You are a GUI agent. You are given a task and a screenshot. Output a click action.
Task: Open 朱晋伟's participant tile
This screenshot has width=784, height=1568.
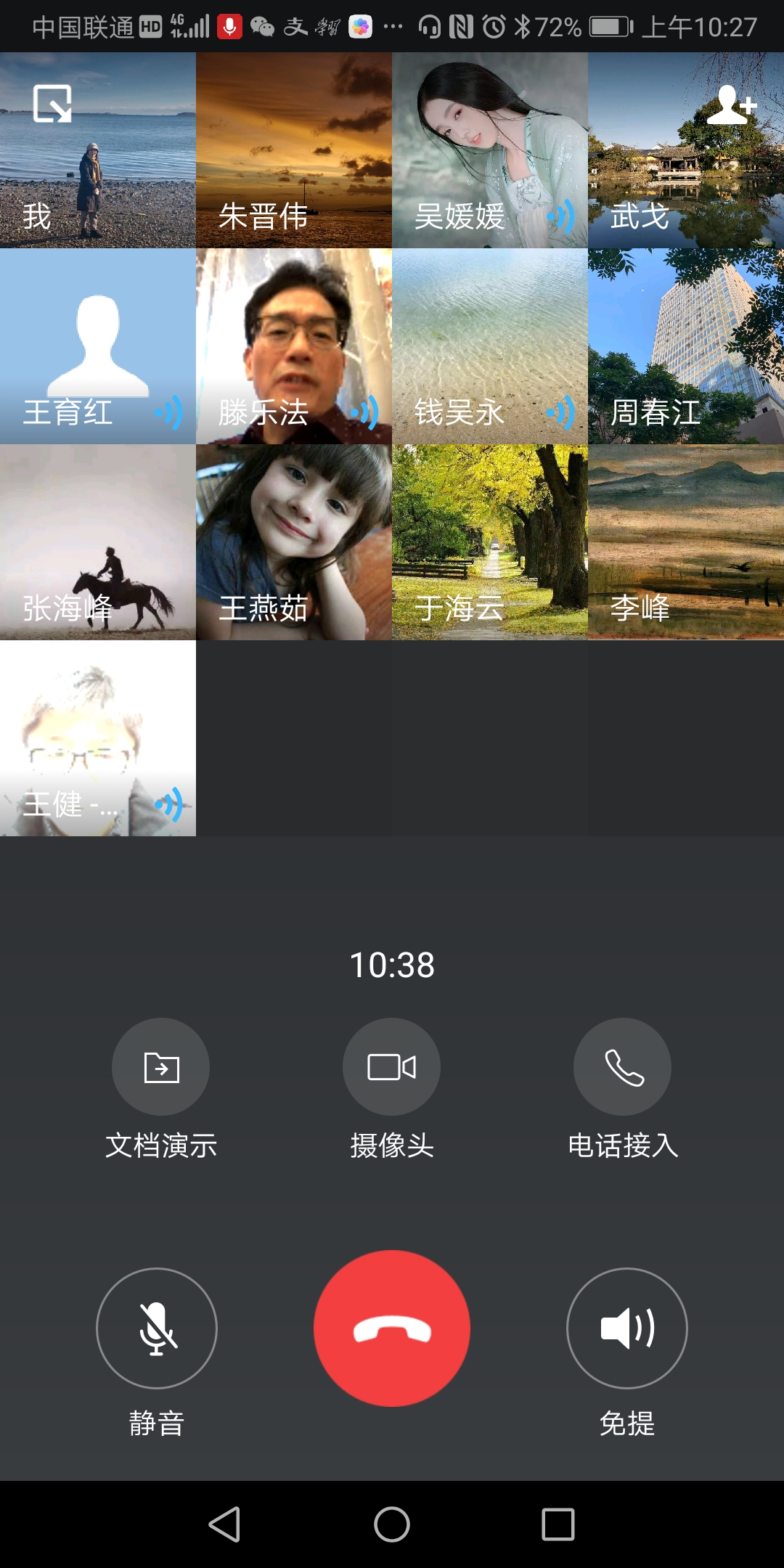(294, 150)
